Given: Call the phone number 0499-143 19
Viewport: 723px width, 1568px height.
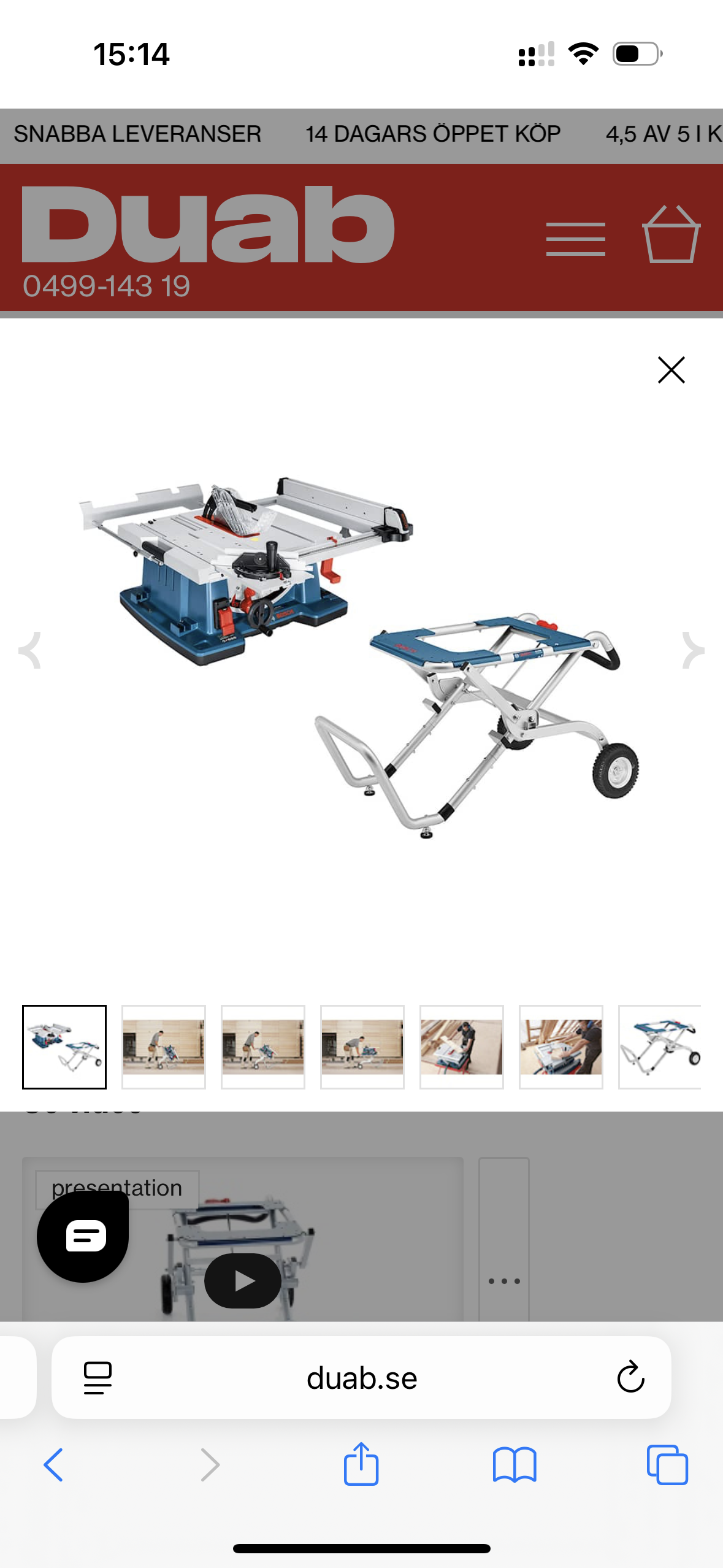Looking at the screenshot, I should click(x=107, y=286).
